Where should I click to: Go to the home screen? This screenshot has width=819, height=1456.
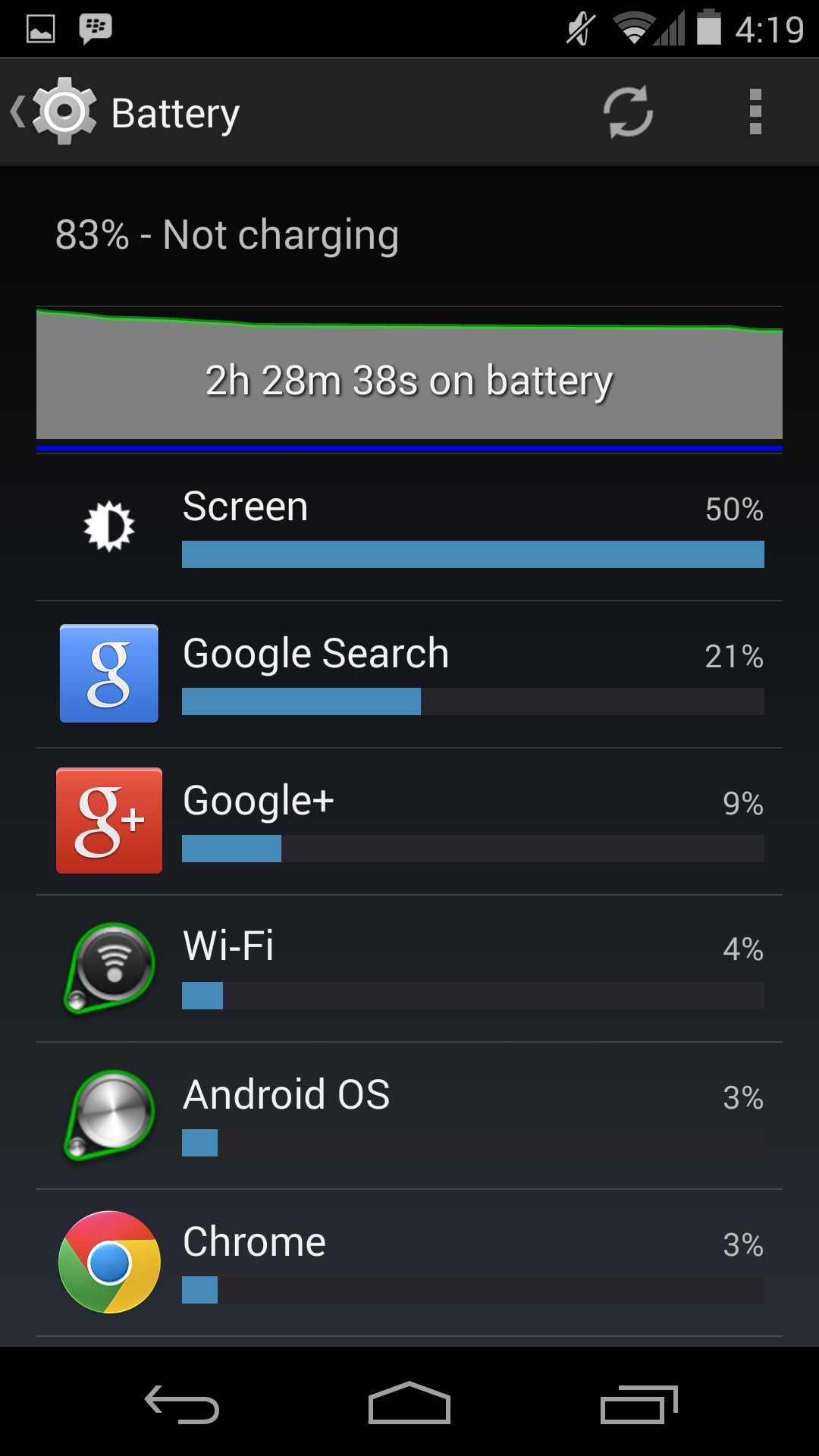pyautogui.click(x=409, y=1403)
